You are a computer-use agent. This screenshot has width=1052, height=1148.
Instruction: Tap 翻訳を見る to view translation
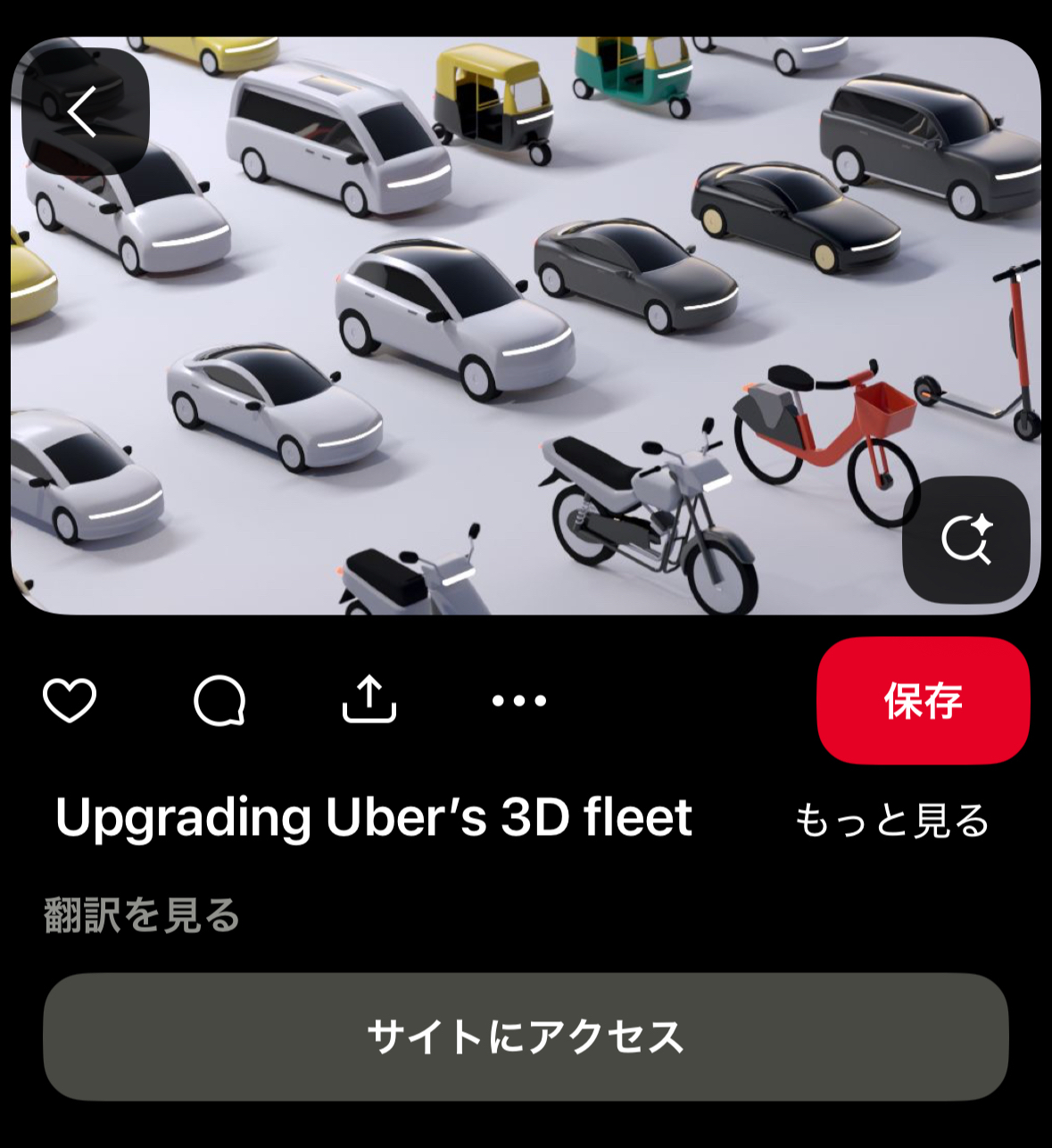click(x=143, y=915)
